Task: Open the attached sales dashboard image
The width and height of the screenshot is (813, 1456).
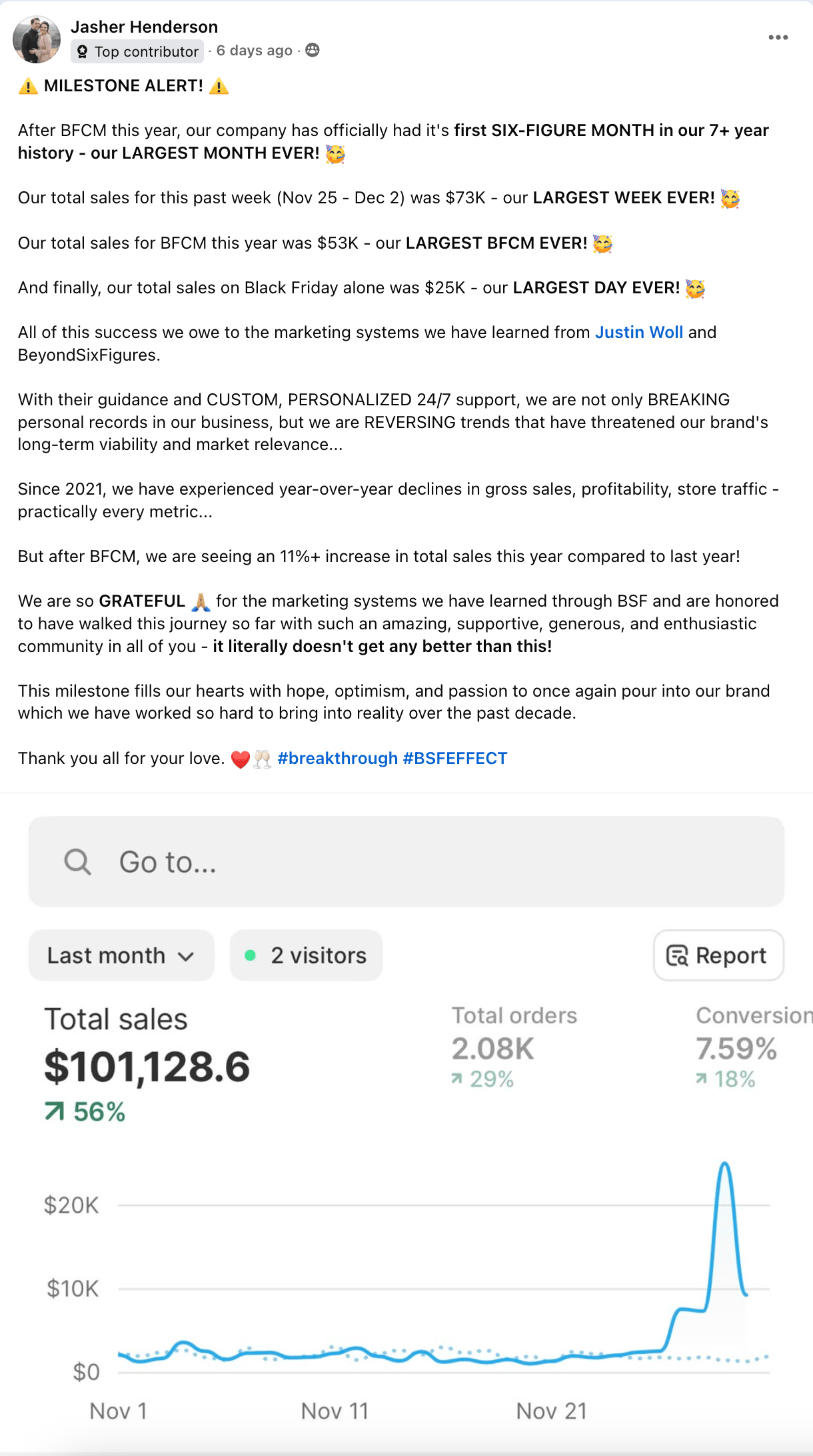Action: click(x=406, y=1123)
